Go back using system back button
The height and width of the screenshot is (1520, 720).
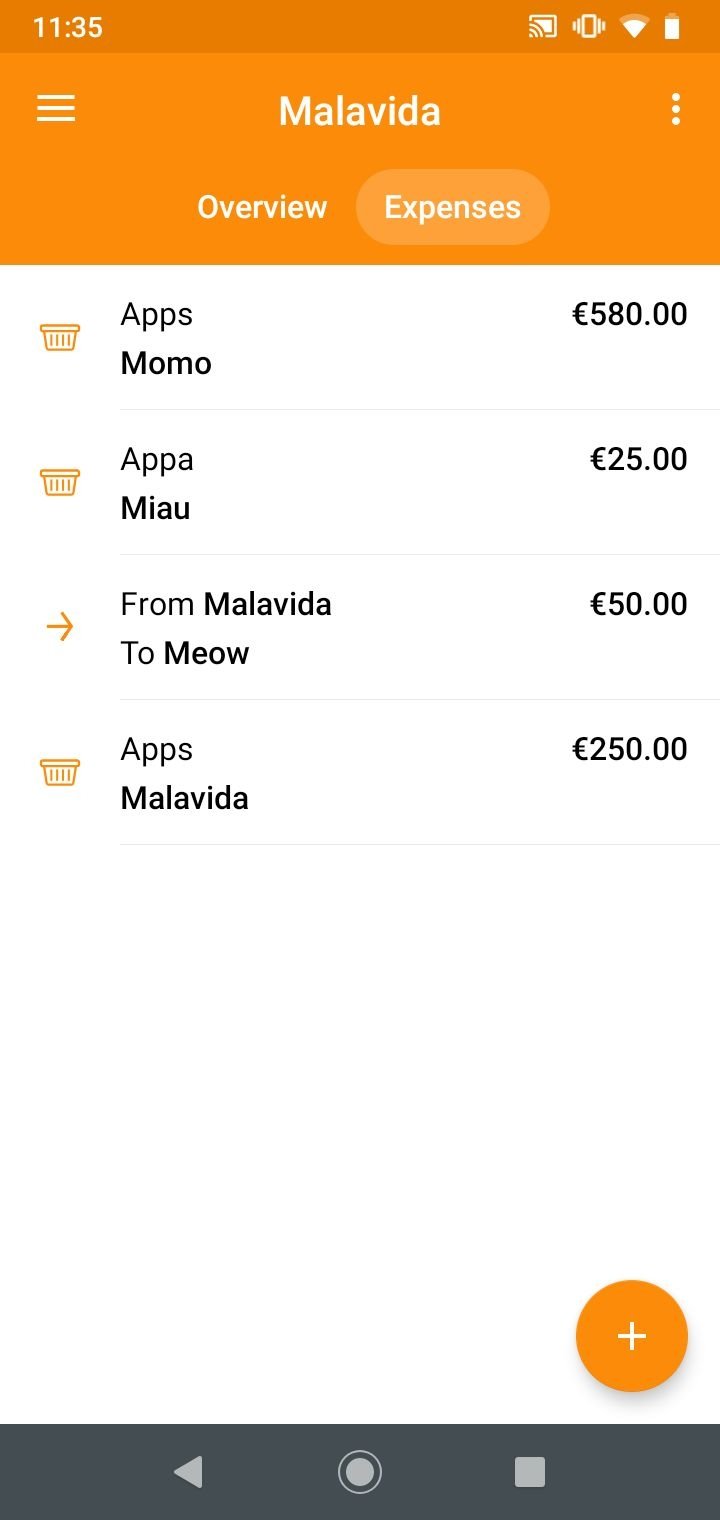(188, 1472)
